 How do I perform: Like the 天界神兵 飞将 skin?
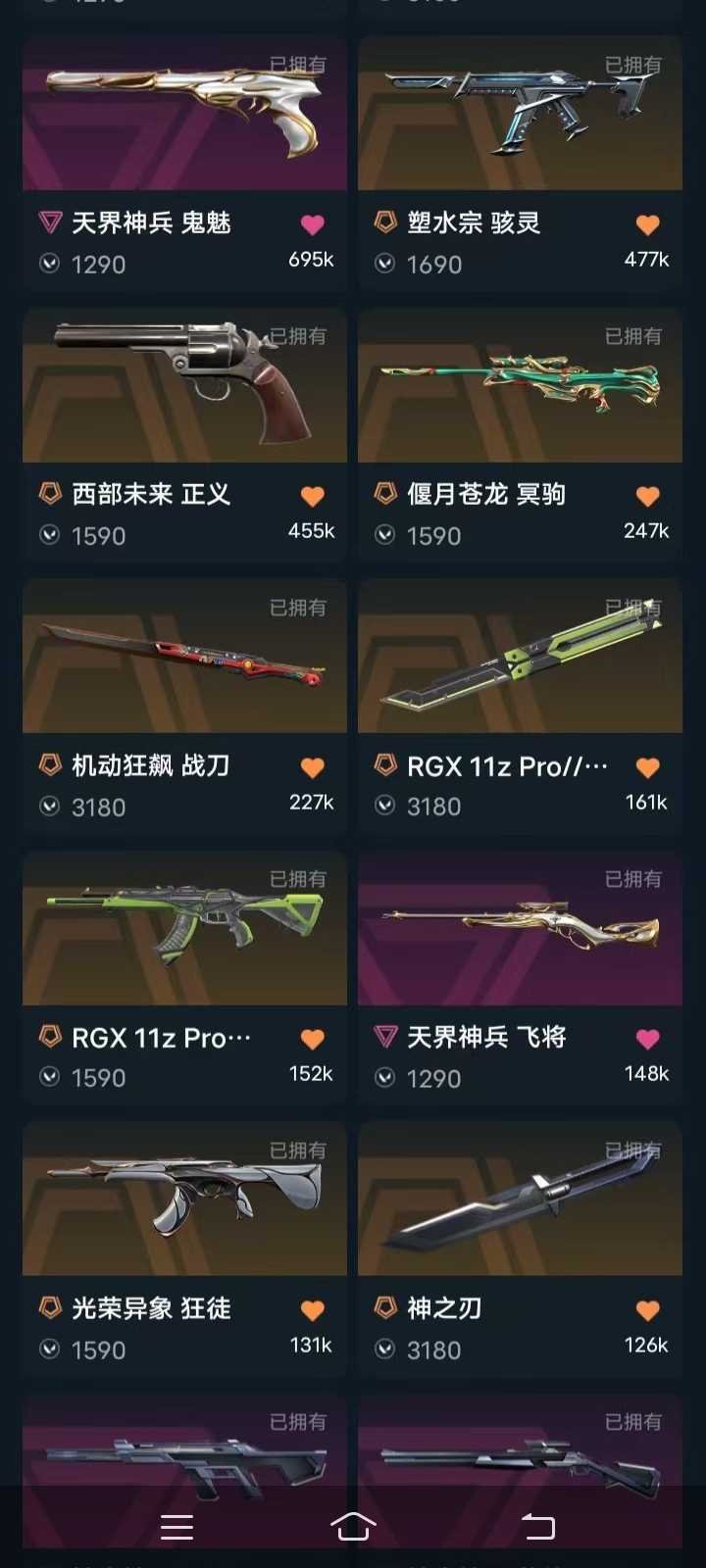(x=648, y=1039)
